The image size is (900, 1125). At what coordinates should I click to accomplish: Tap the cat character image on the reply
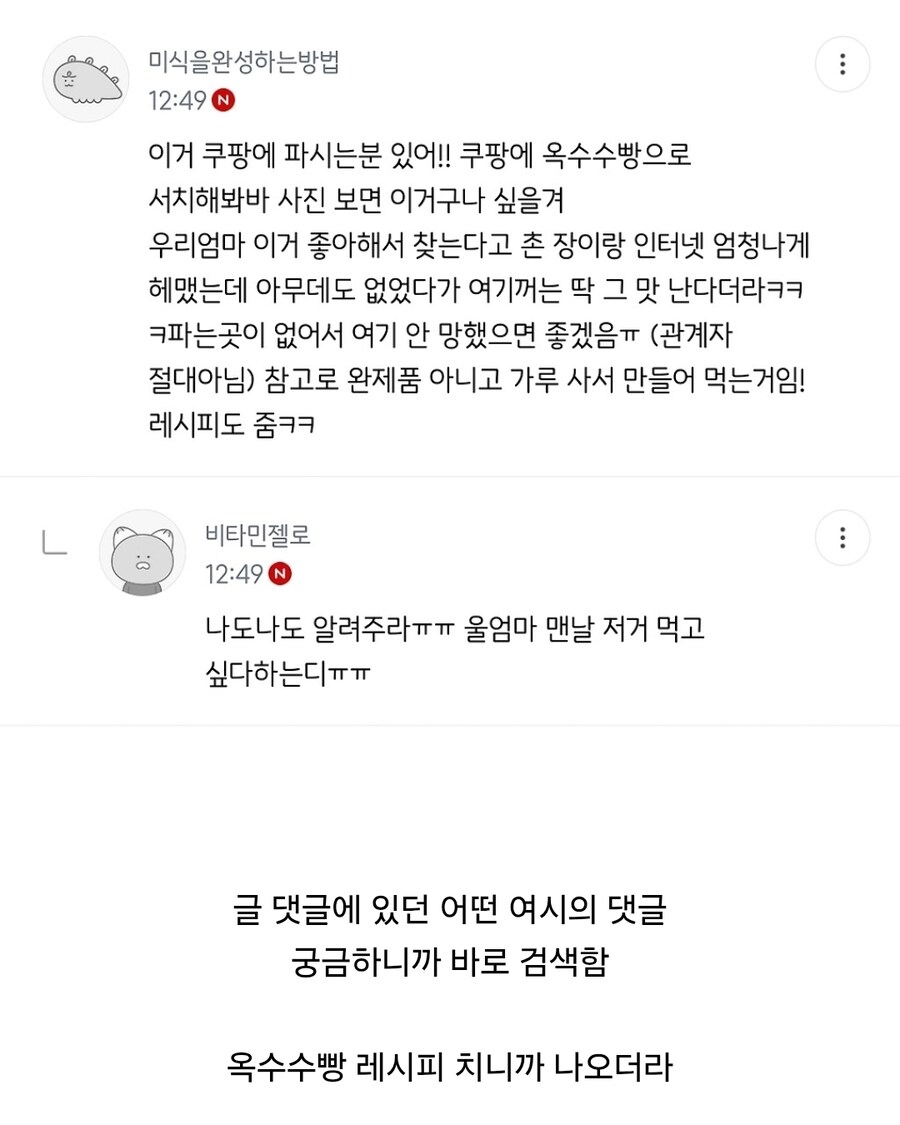coord(142,552)
